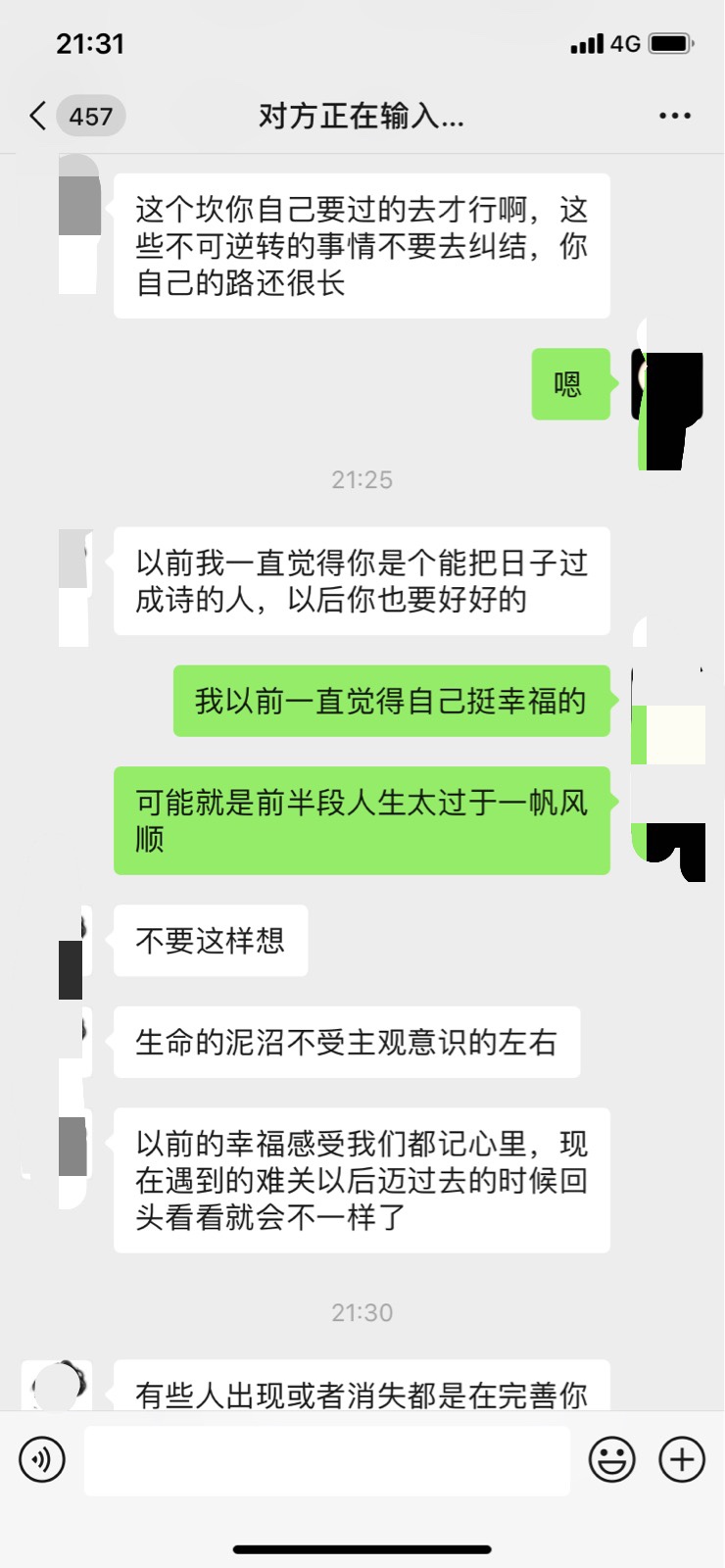Open the emoji sticker panel
Image resolution: width=725 pixels, height=1568 pixels.
(x=612, y=1459)
